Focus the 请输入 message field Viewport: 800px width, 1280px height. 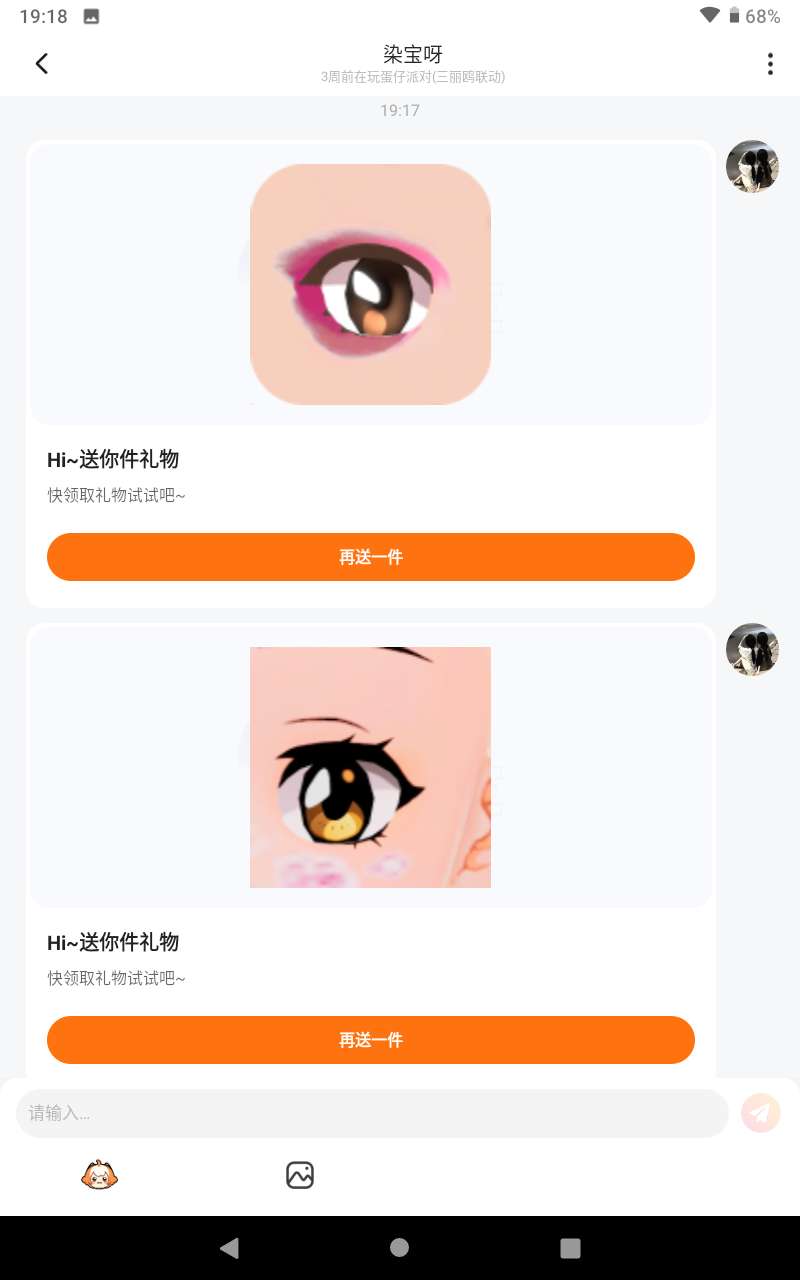372,1113
